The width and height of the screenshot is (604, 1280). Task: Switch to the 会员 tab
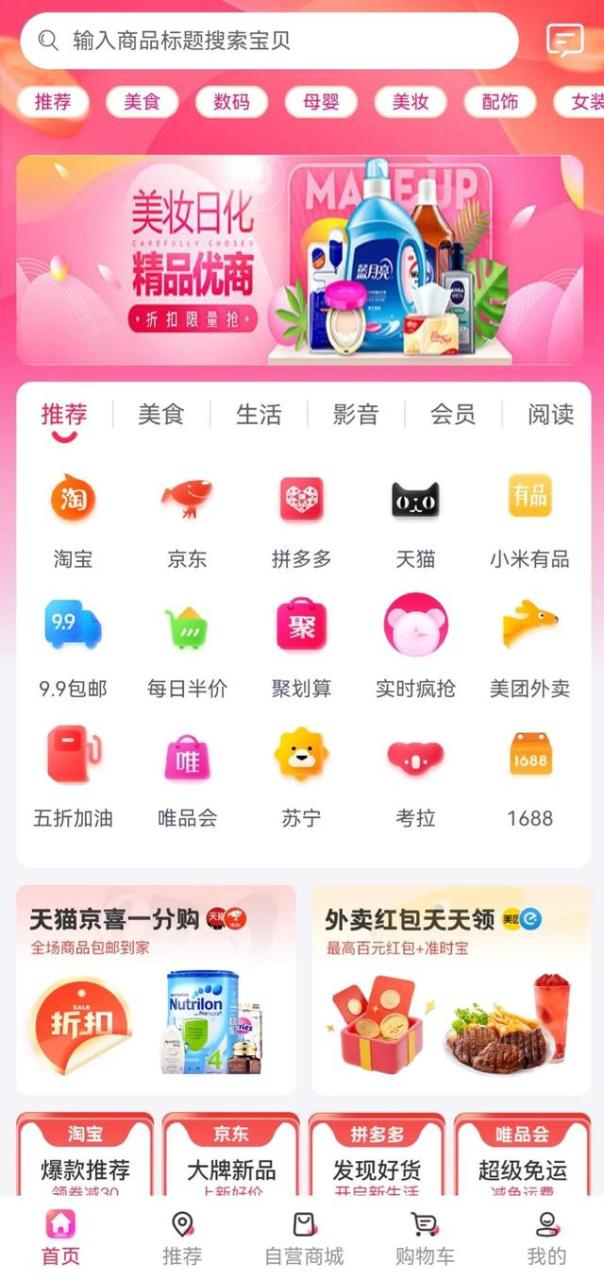tap(452, 414)
